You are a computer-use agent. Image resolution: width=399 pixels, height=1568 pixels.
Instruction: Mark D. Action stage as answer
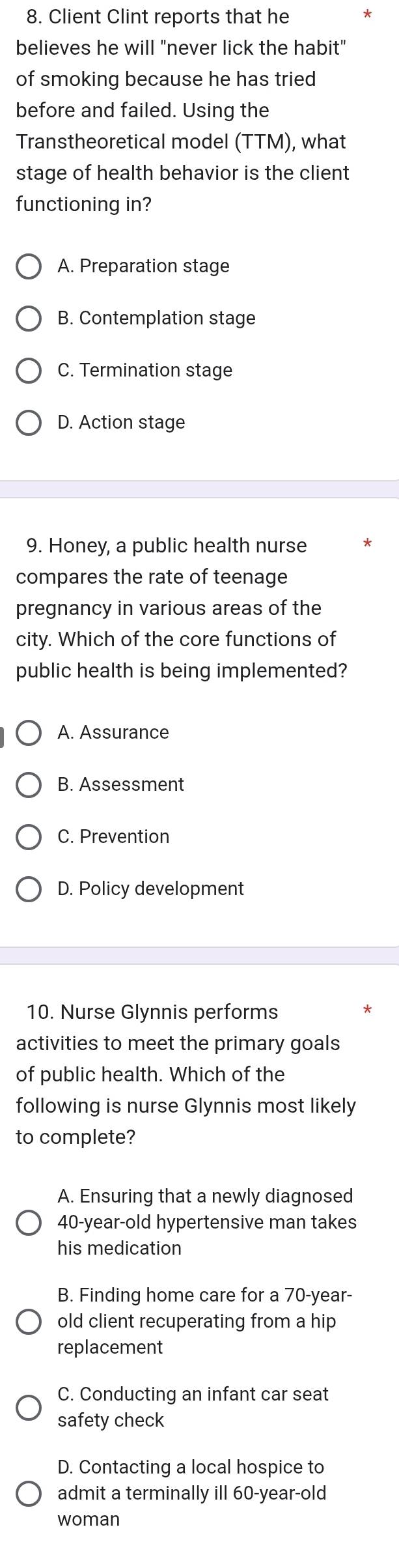(x=28, y=423)
